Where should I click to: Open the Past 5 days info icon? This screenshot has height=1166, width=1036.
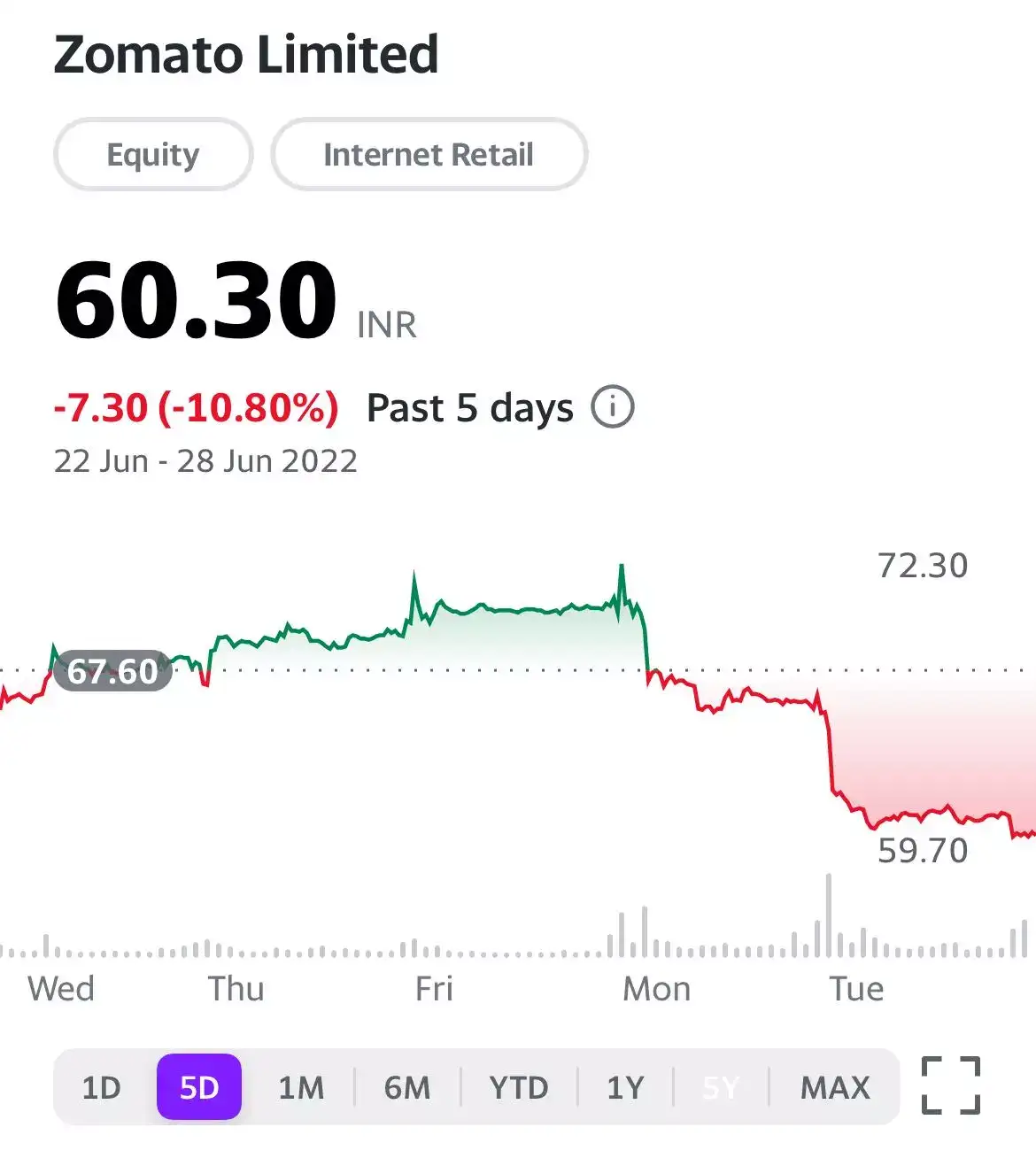(613, 407)
